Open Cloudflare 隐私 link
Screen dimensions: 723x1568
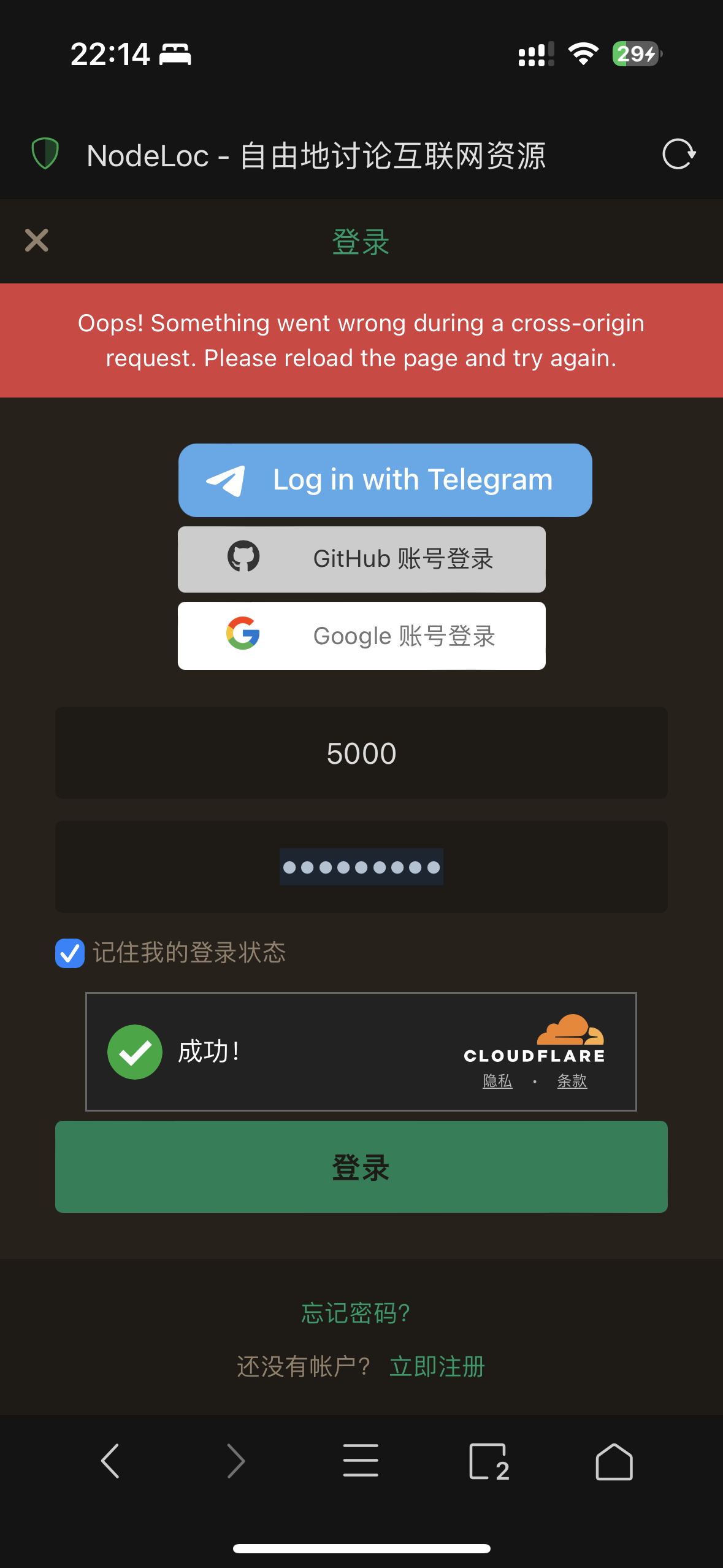tap(497, 1081)
